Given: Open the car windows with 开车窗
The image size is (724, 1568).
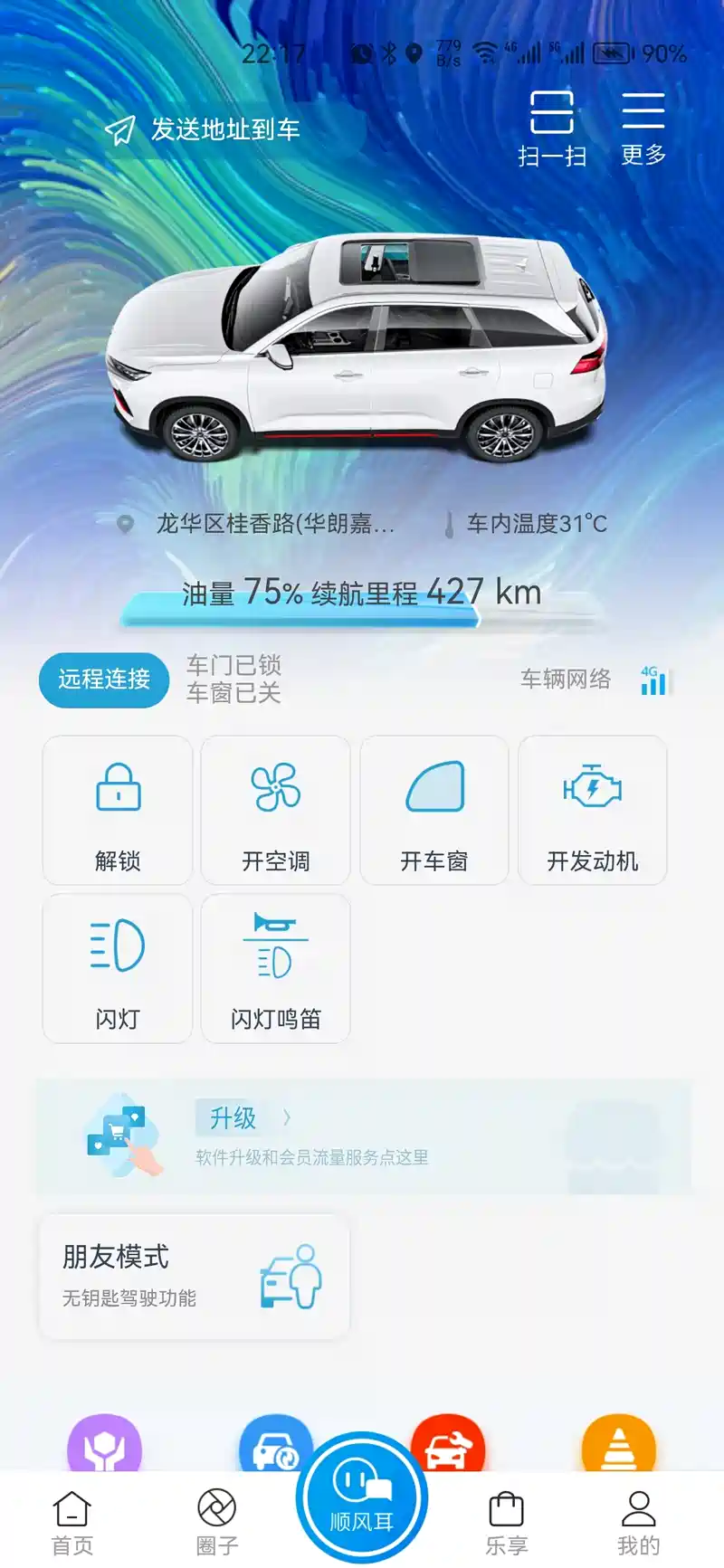Looking at the screenshot, I should 434,810.
